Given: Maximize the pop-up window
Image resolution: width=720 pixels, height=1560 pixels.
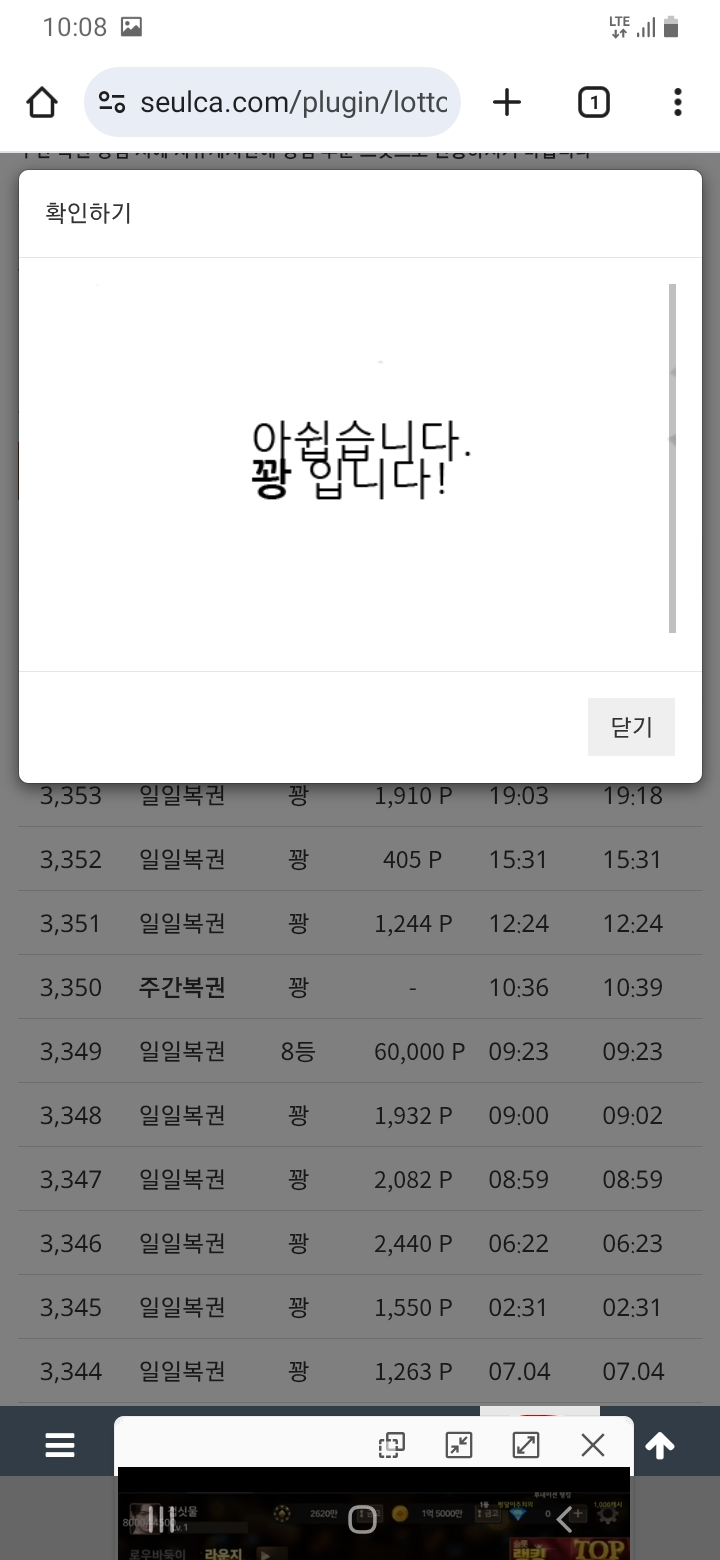Looking at the screenshot, I should [x=526, y=1444].
